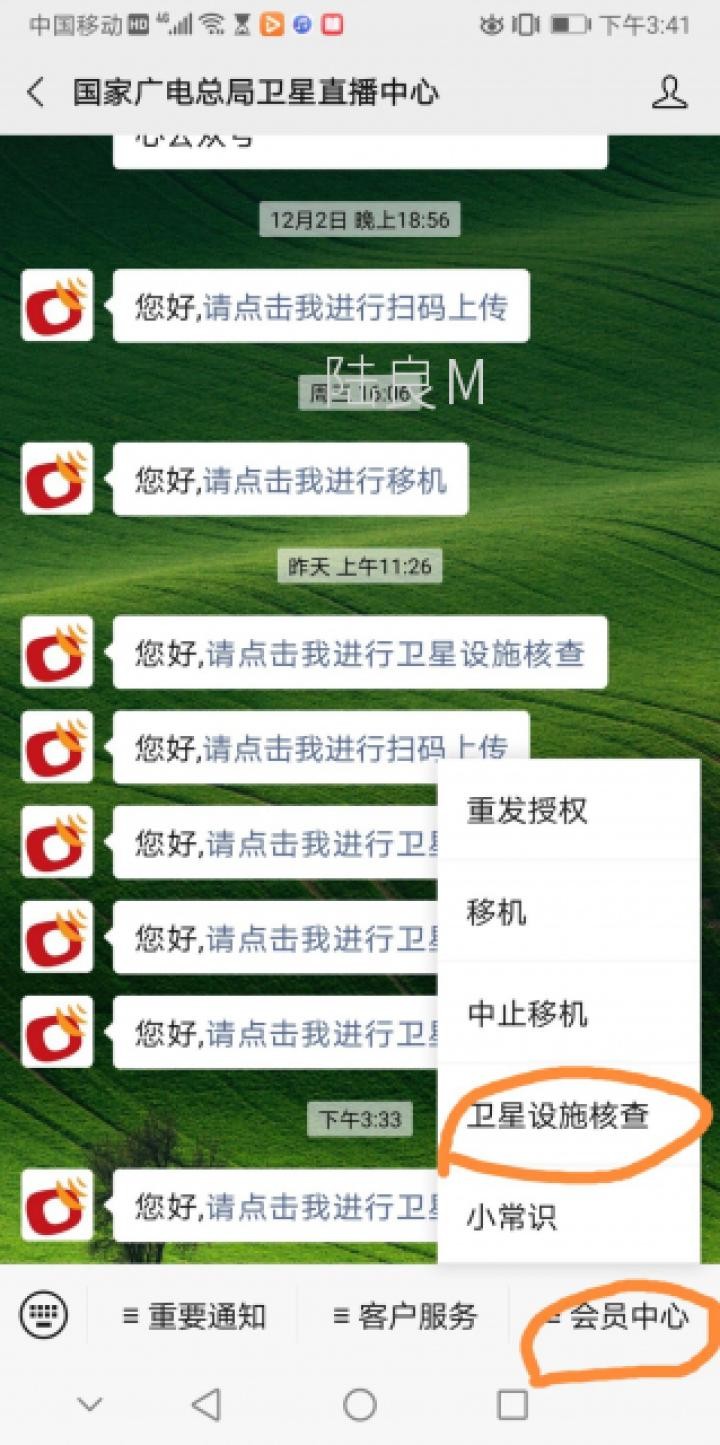Viewport: 720px width, 1445px height.
Task: Open 12月2日 扫码上传 message link
Action: point(356,307)
